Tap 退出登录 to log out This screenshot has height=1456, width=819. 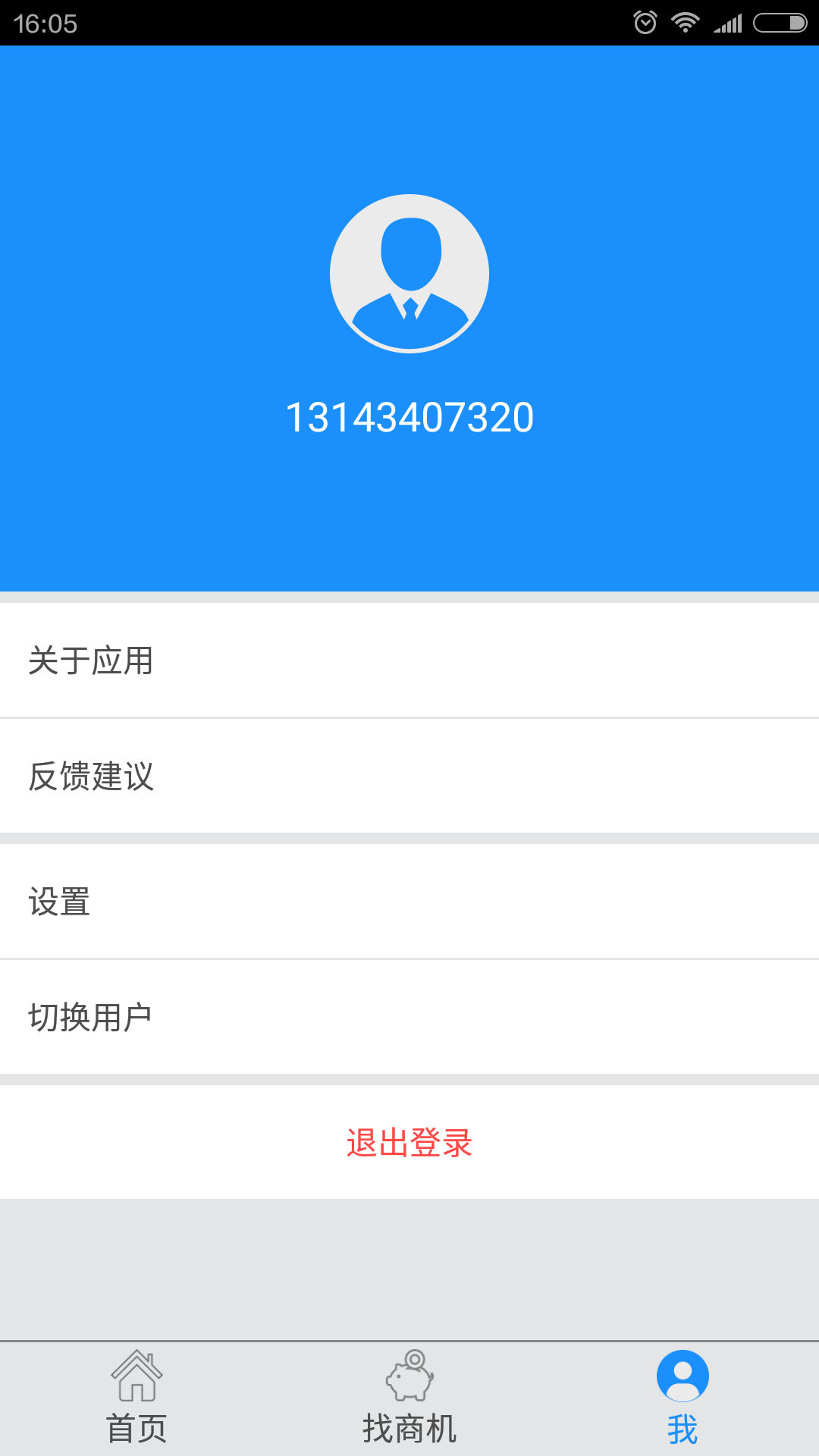(409, 1143)
